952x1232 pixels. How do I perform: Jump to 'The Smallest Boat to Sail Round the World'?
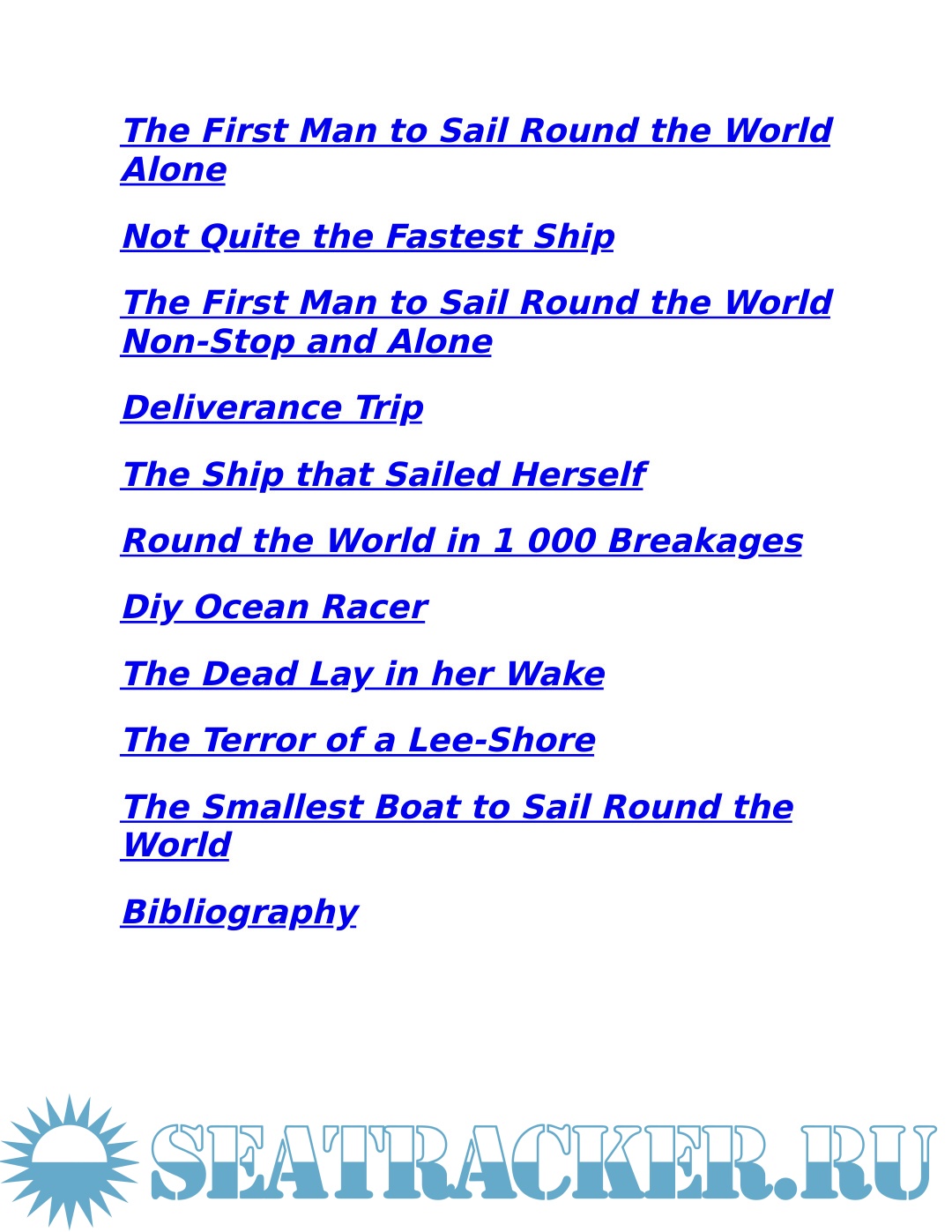click(x=457, y=807)
